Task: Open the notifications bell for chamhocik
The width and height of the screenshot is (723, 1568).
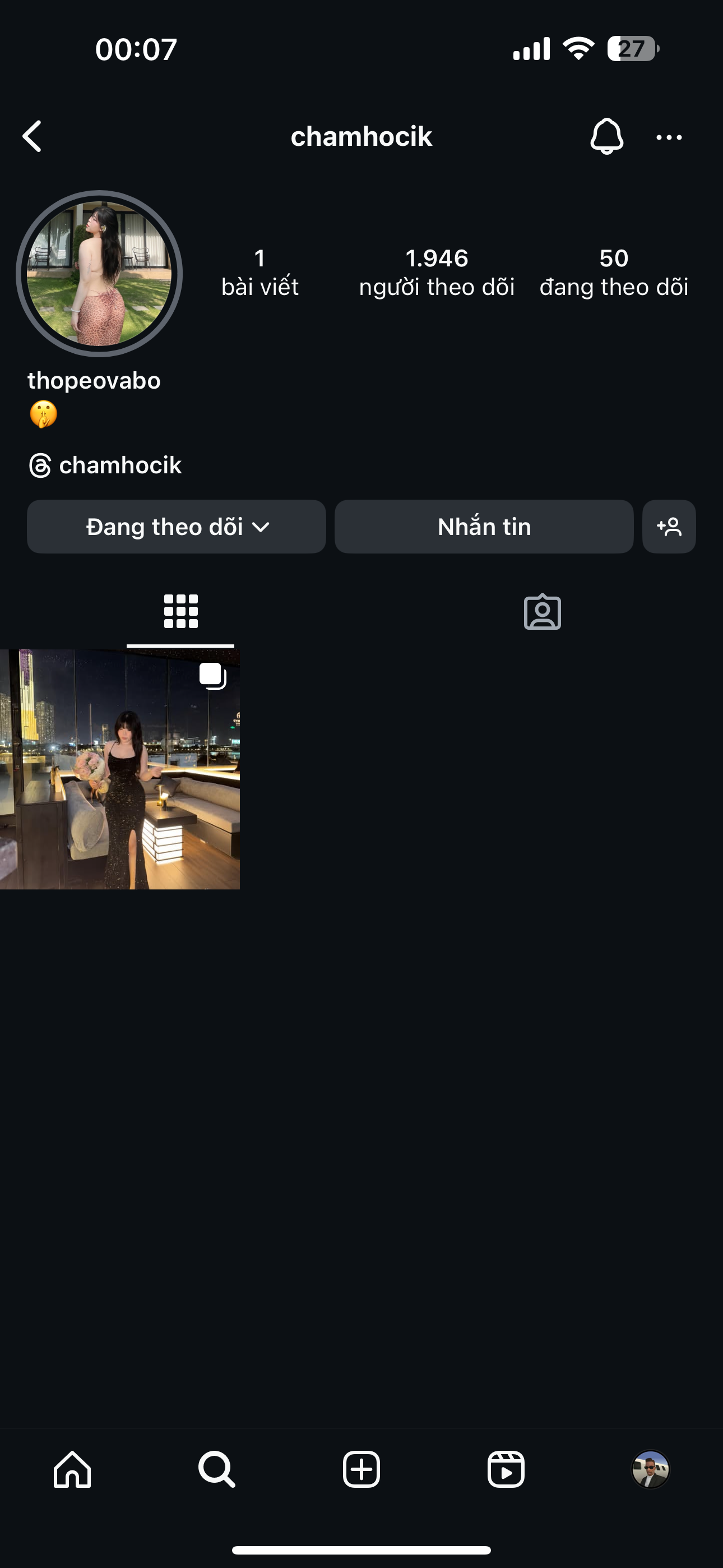Action: pyautogui.click(x=606, y=136)
